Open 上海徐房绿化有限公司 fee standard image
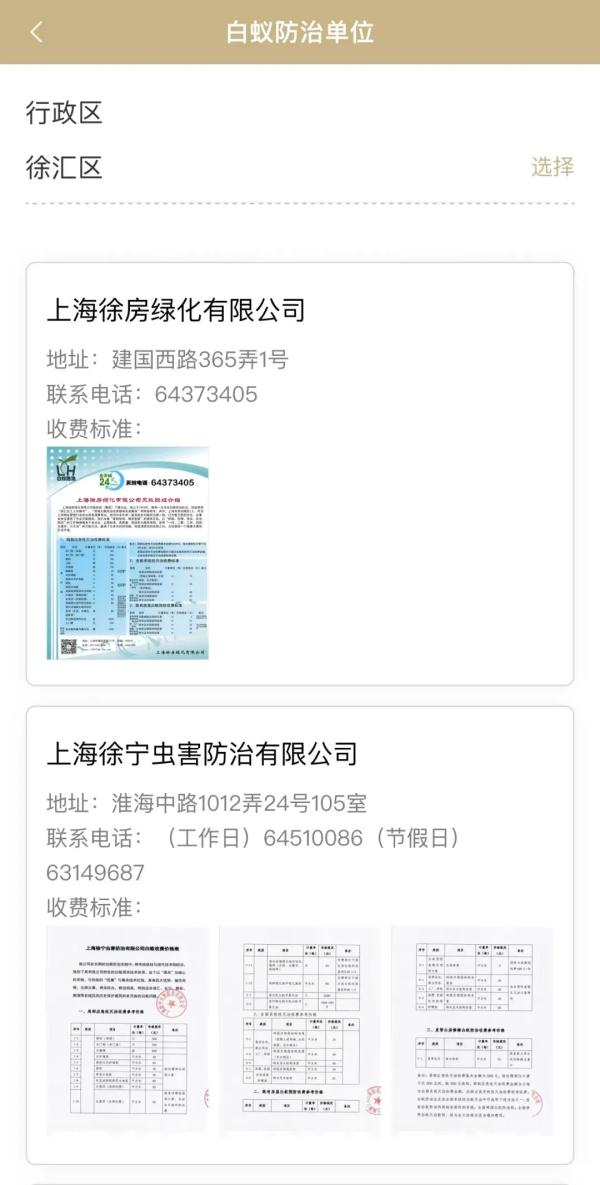 (127, 553)
